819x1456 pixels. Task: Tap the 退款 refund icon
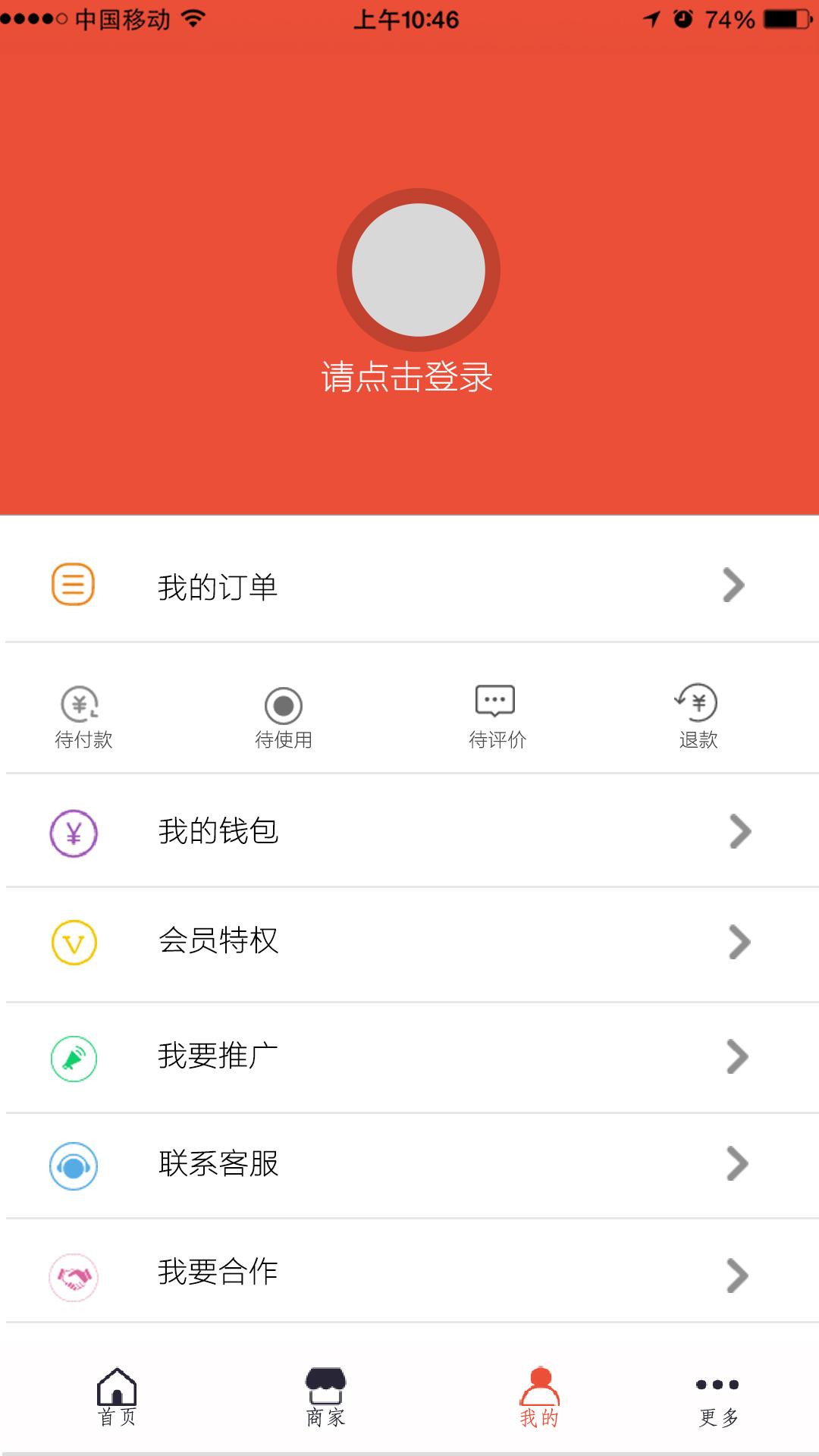click(697, 704)
